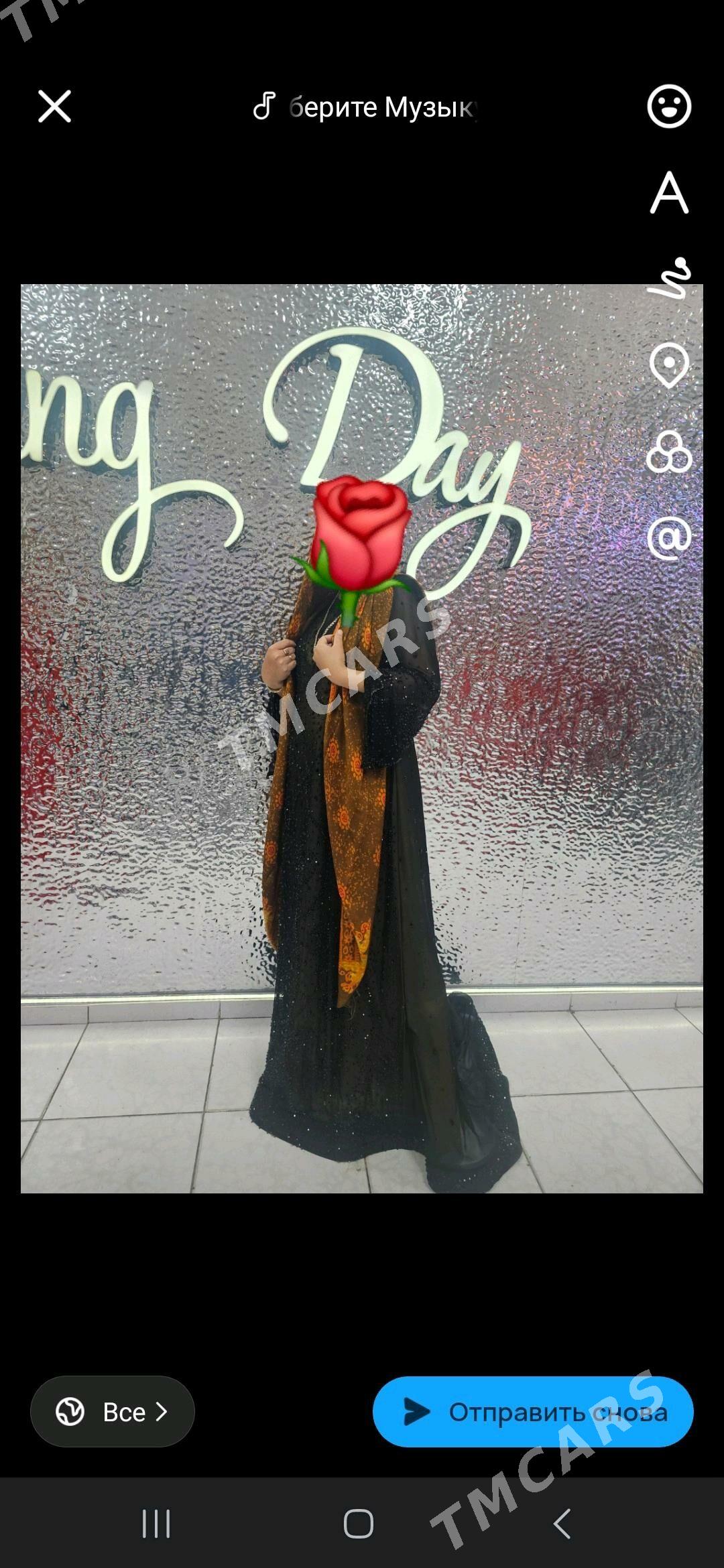The width and height of the screenshot is (724, 1568).
Task: Open the color filters icon
Action: coord(669,452)
